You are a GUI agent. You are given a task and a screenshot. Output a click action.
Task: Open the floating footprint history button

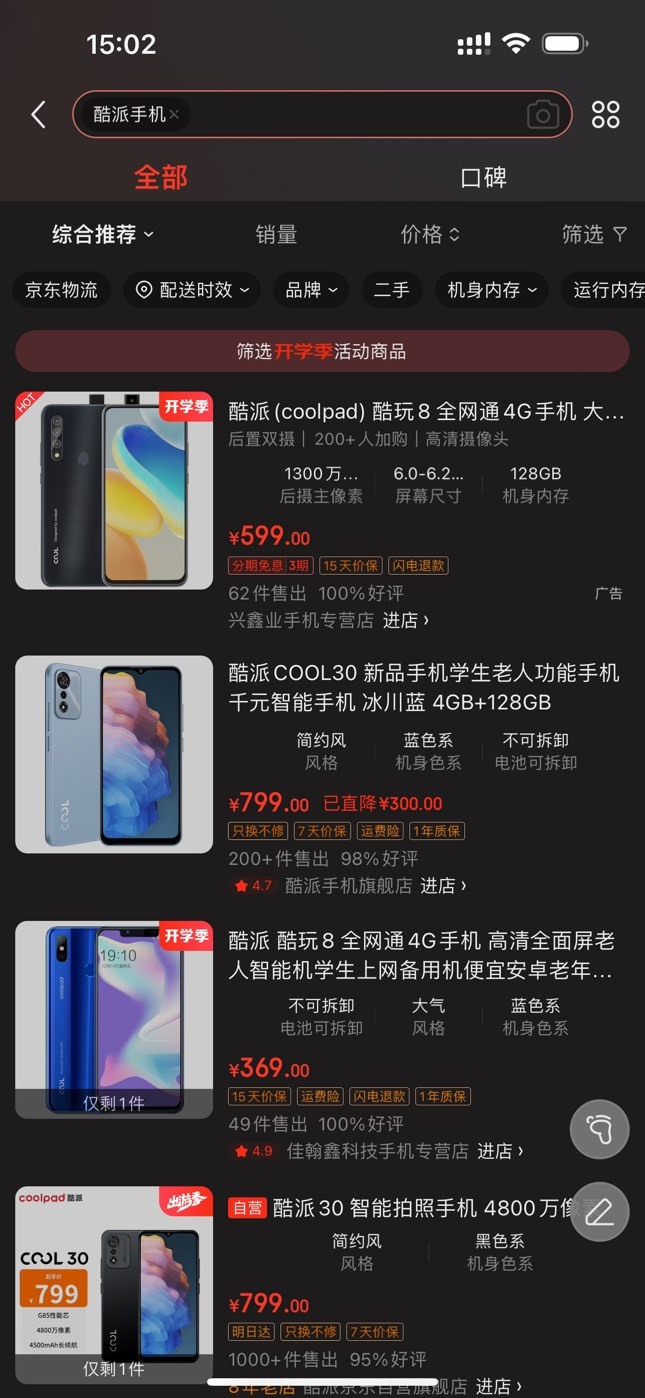click(x=599, y=1129)
